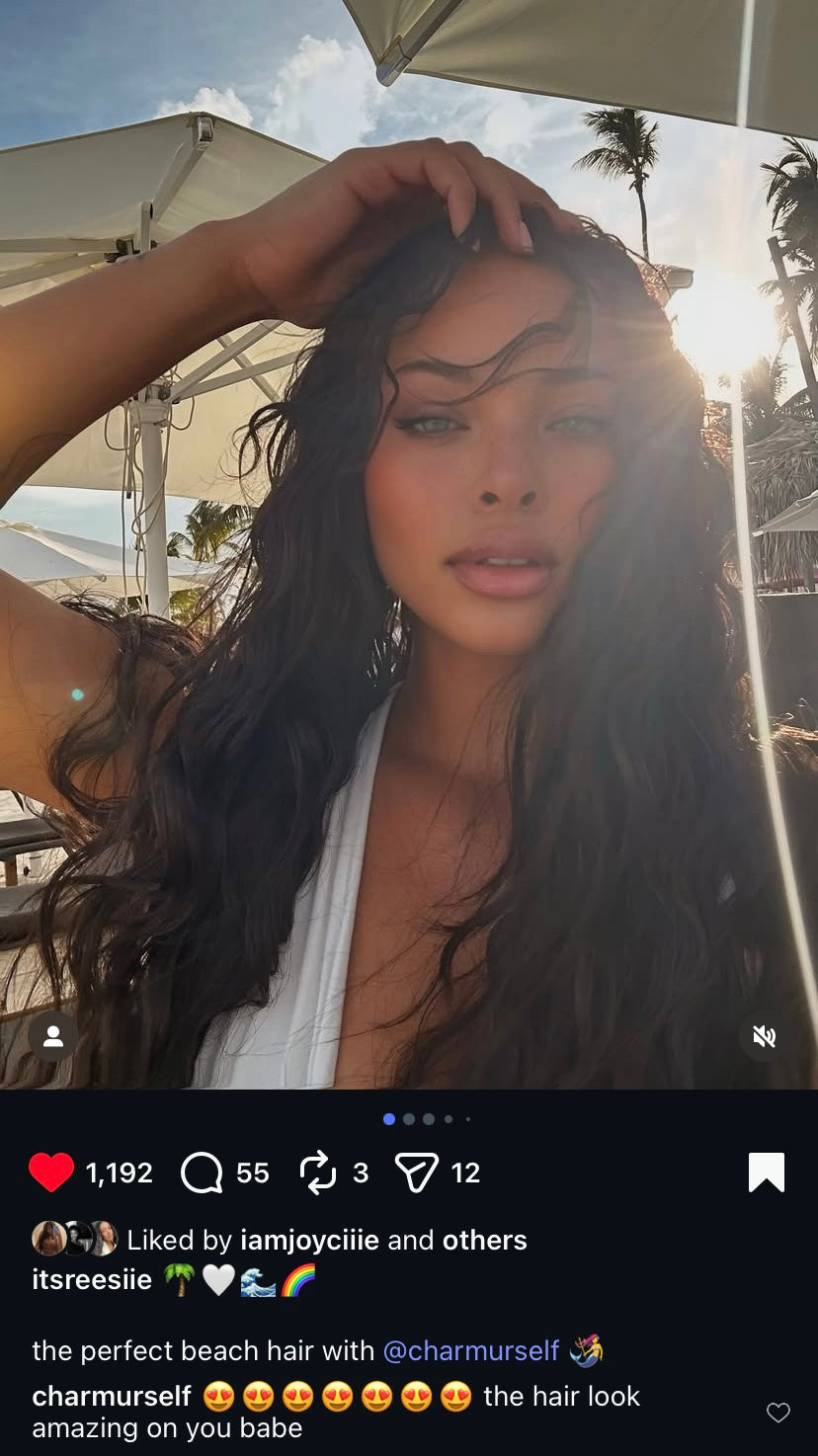The image size is (818, 1456).
Task: Remove this post from saved bookmarks
Action: (766, 1173)
